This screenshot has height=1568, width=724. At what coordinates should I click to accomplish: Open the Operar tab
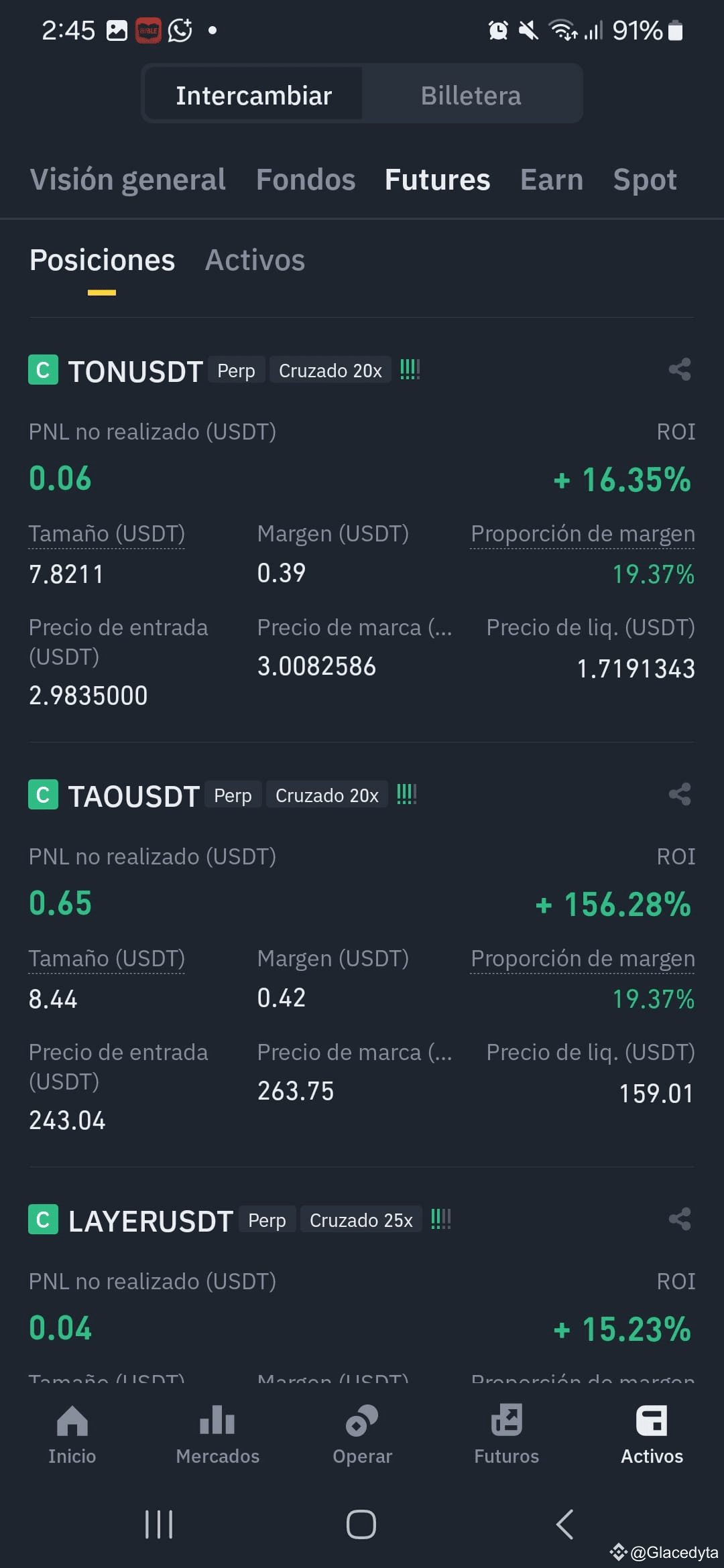362,1435
